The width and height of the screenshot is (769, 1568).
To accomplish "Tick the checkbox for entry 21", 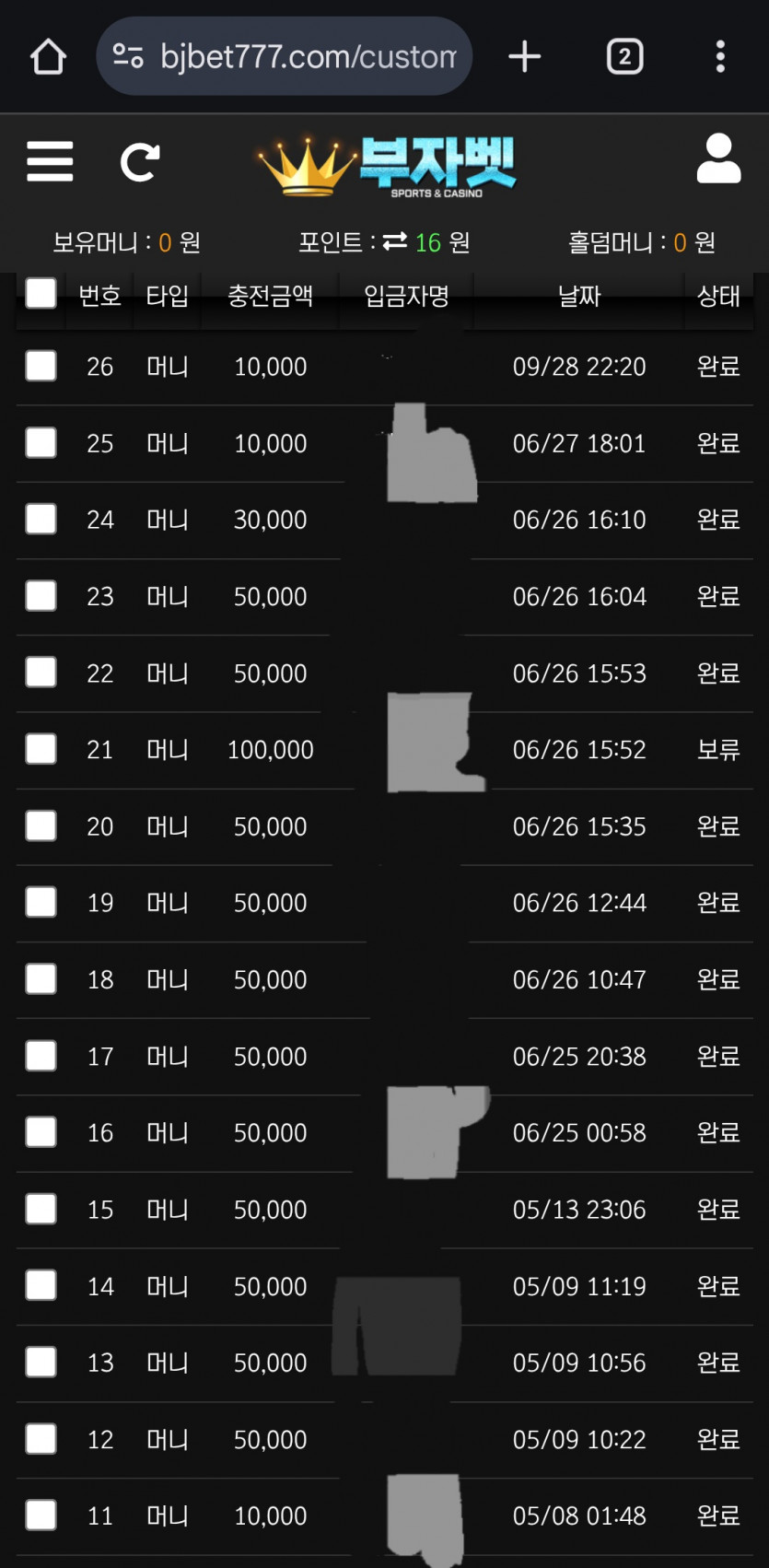I will tap(41, 749).
